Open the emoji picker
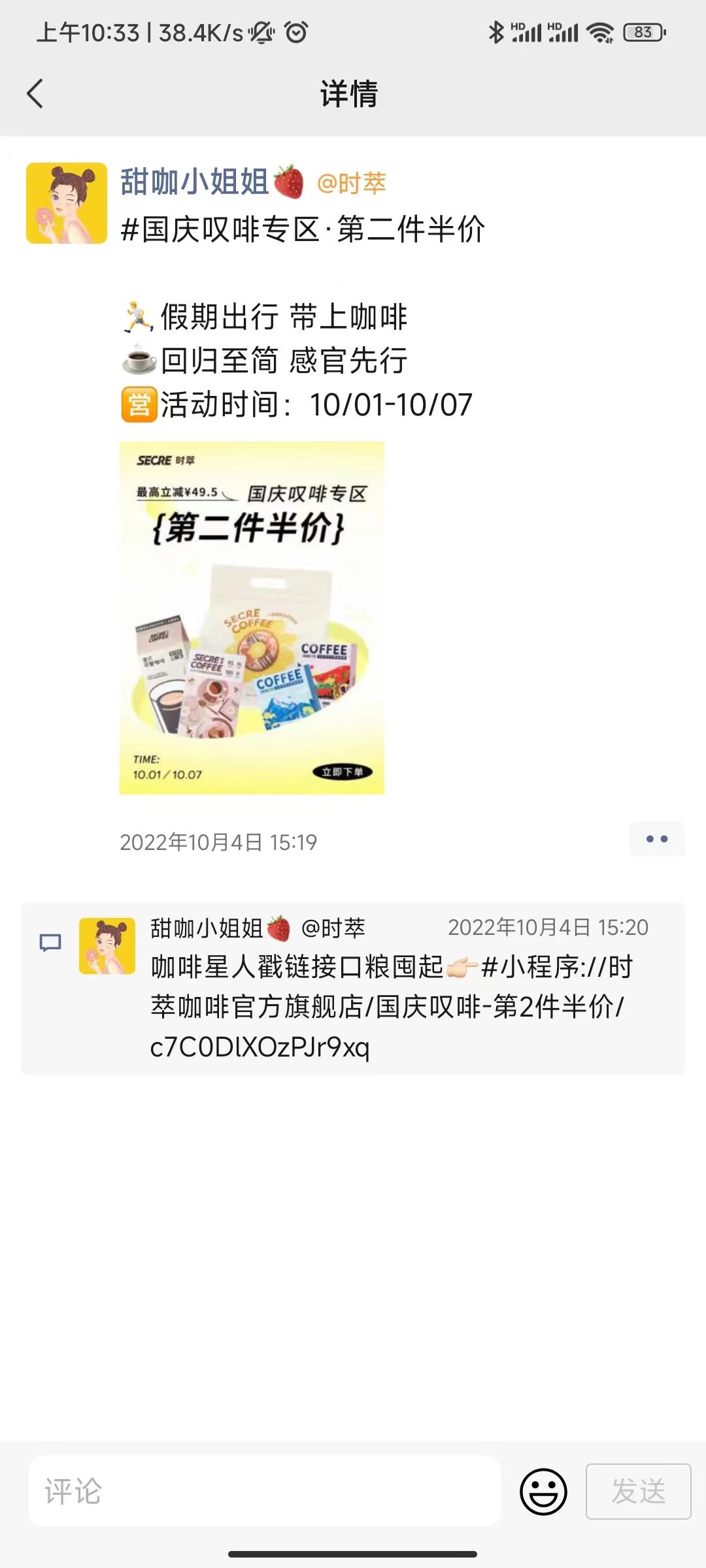Screen dimensions: 706x1568 543,1492
